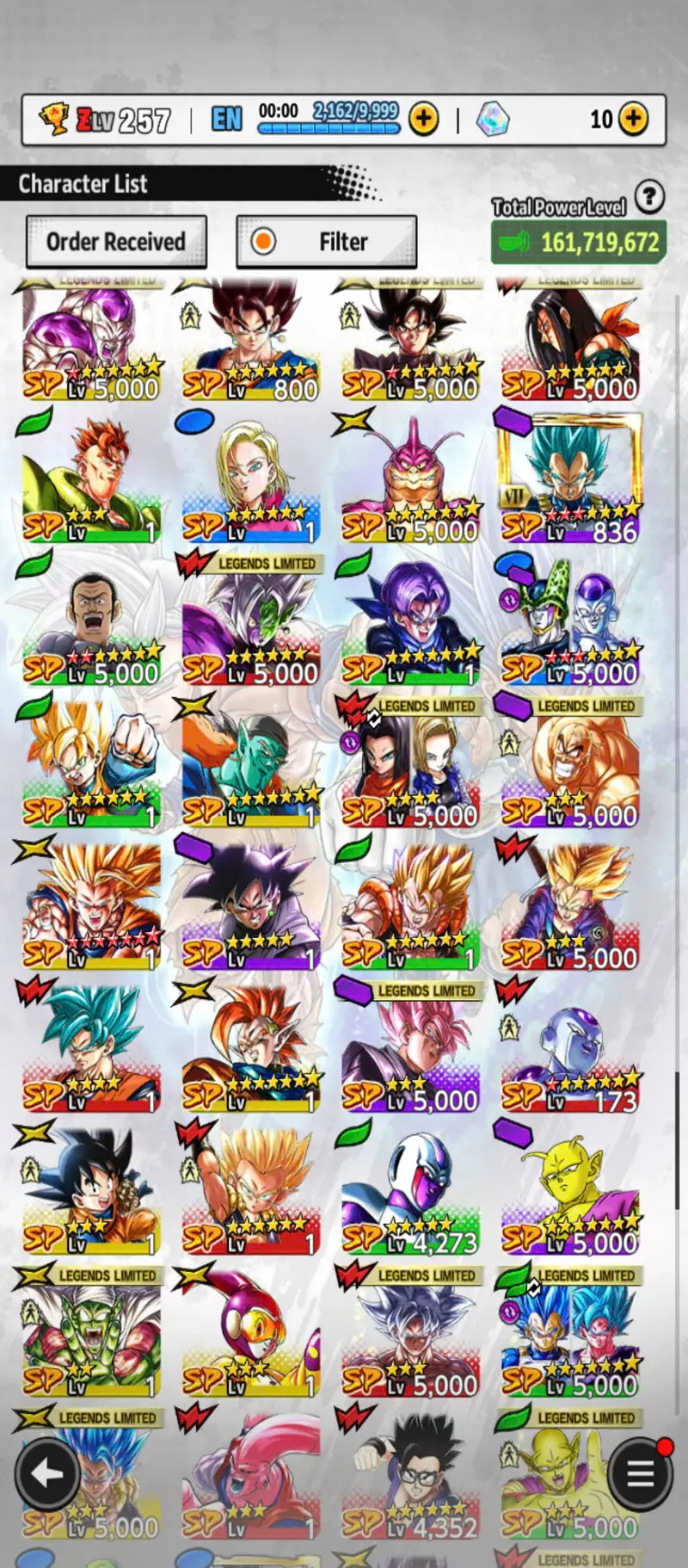The width and height of the screenshot is (688, 1568).
Task: View the character at Lv 4,352
Action: (410, 1480)
